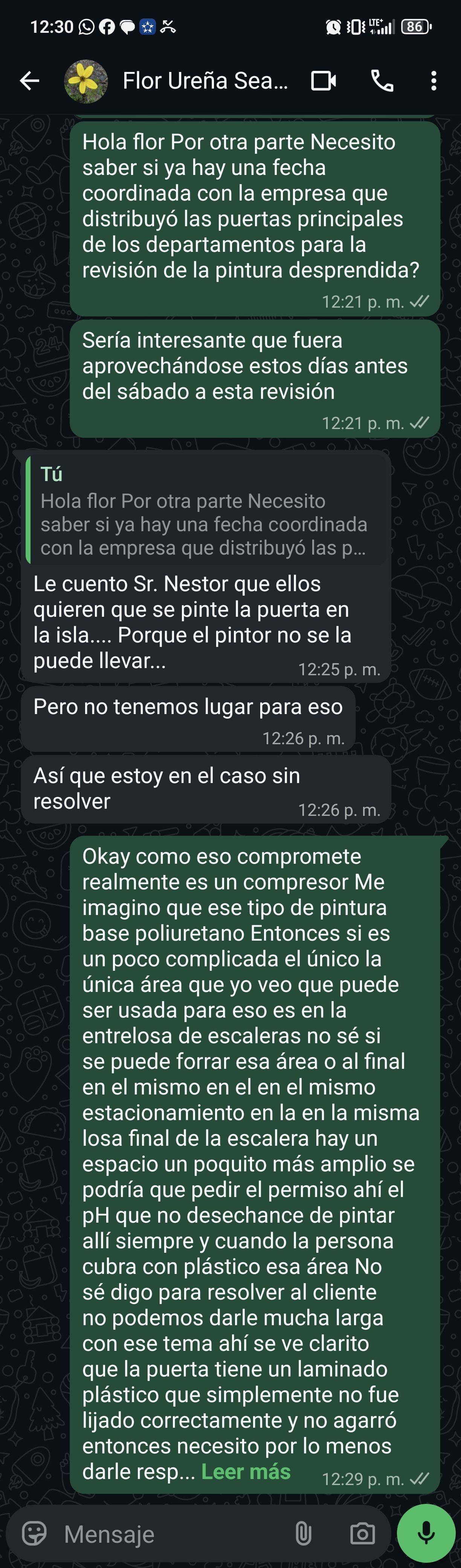The width and height of the screenshot is (461, 1568).
Task: Expand the long message with Leer más
Action: click(x=246, y=1471)
